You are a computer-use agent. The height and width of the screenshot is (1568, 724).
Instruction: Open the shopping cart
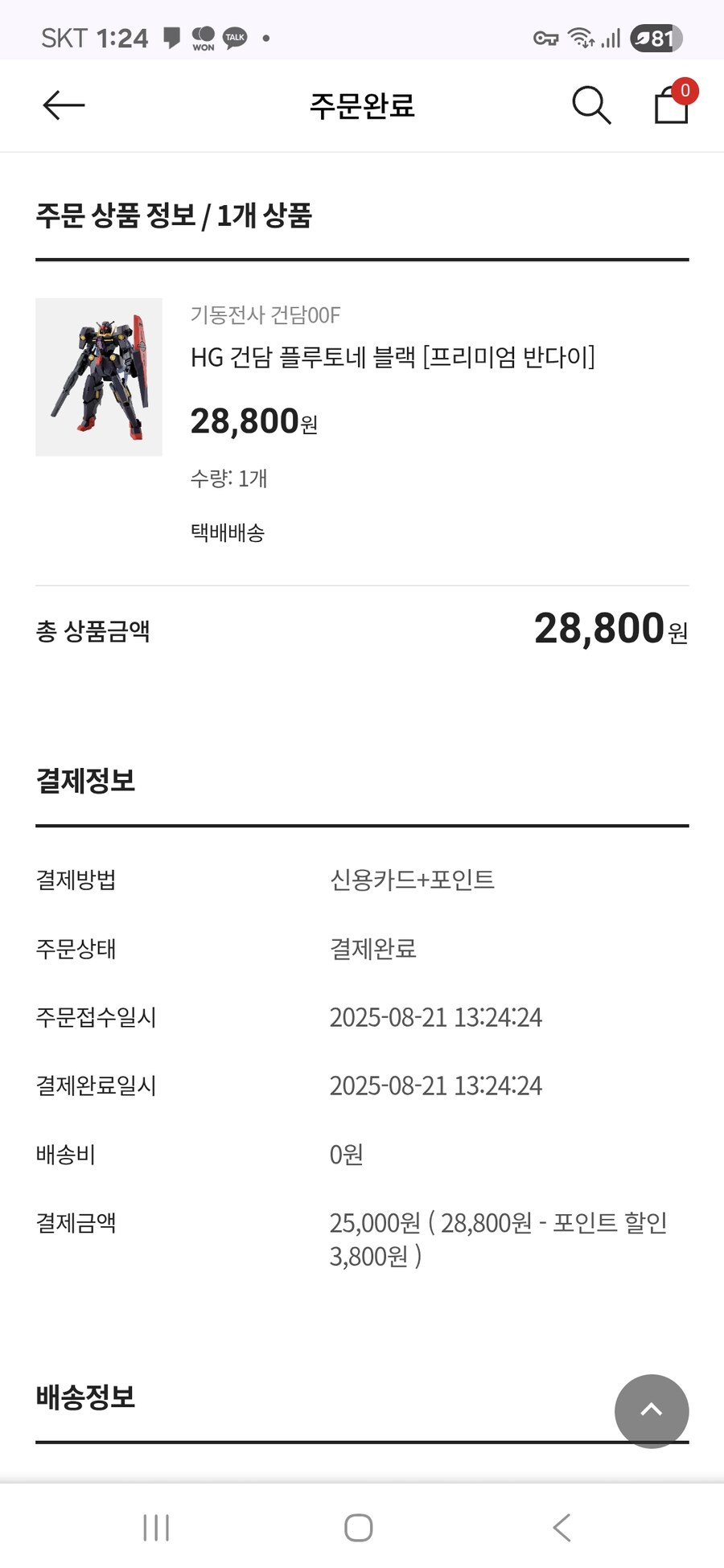(672, 105)
